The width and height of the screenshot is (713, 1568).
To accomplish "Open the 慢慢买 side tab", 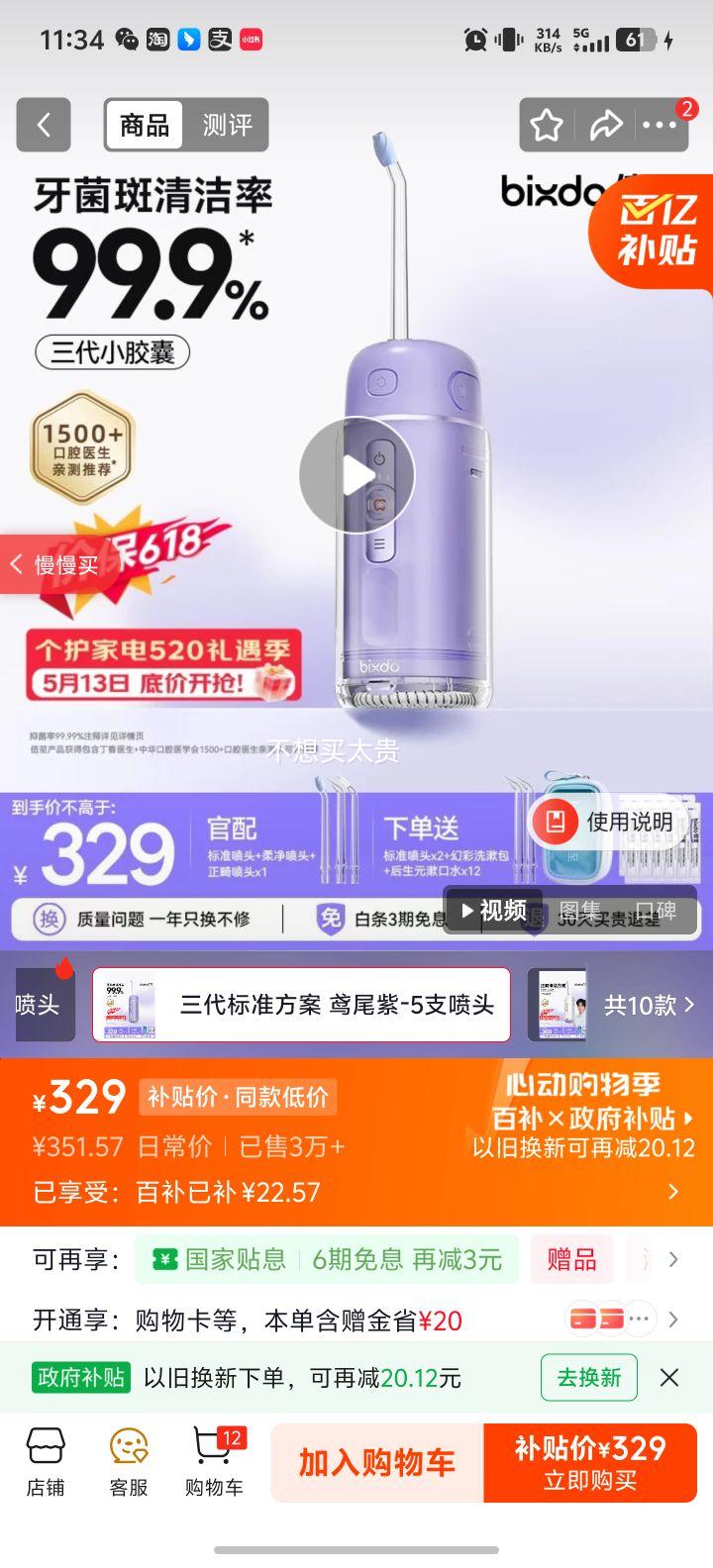I will [x=56, y=564].
